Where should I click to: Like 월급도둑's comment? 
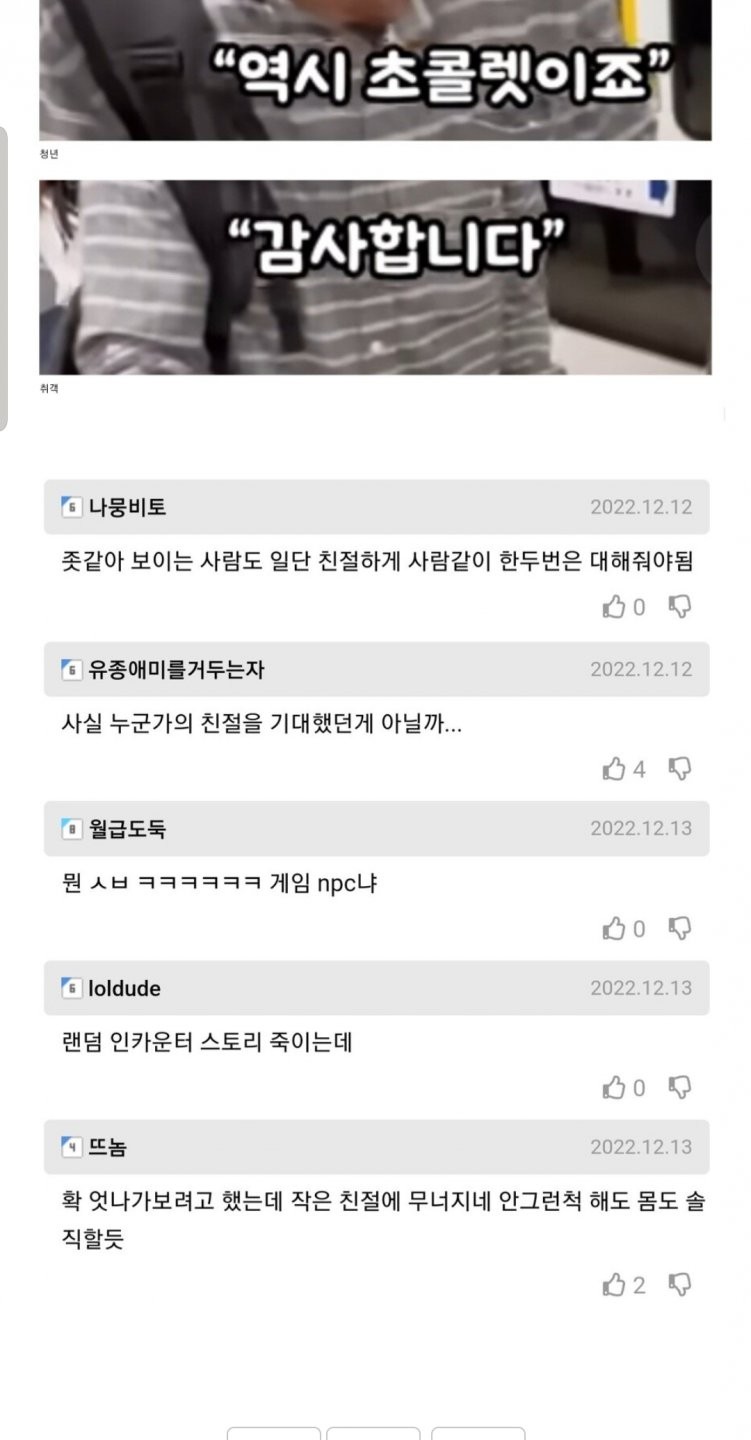614,929
